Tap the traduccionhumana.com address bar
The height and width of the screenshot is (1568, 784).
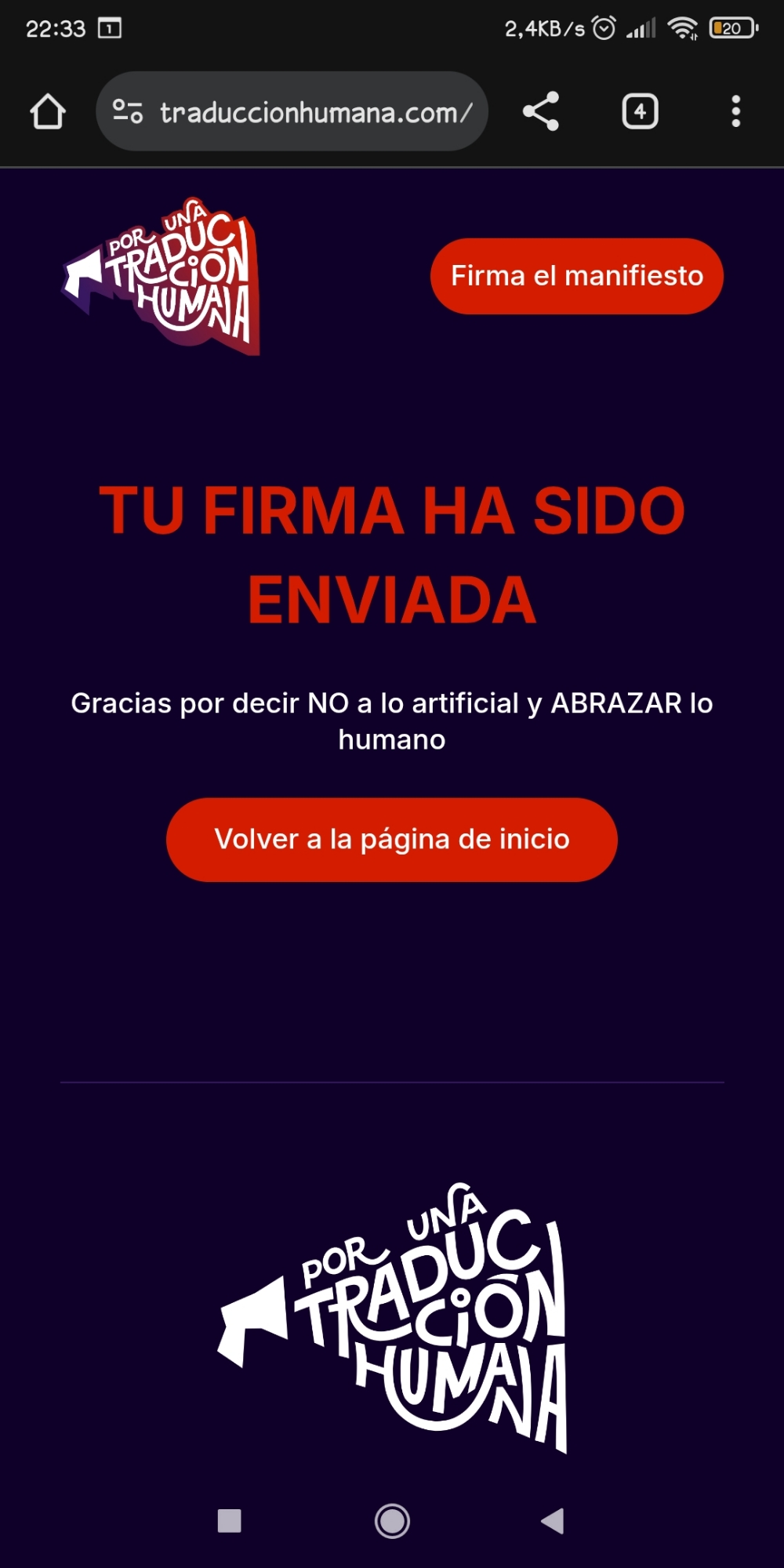(x=314, y=112)
